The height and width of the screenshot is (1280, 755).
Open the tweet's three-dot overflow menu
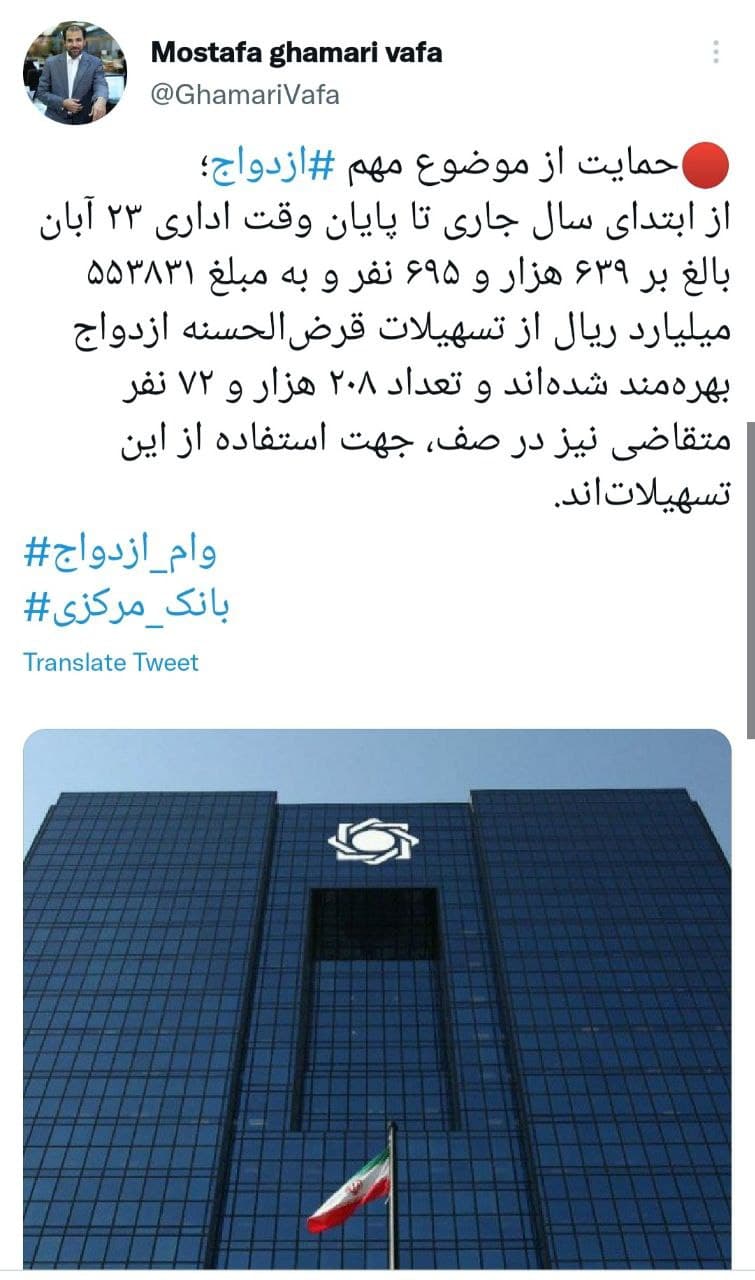(716, 52)
